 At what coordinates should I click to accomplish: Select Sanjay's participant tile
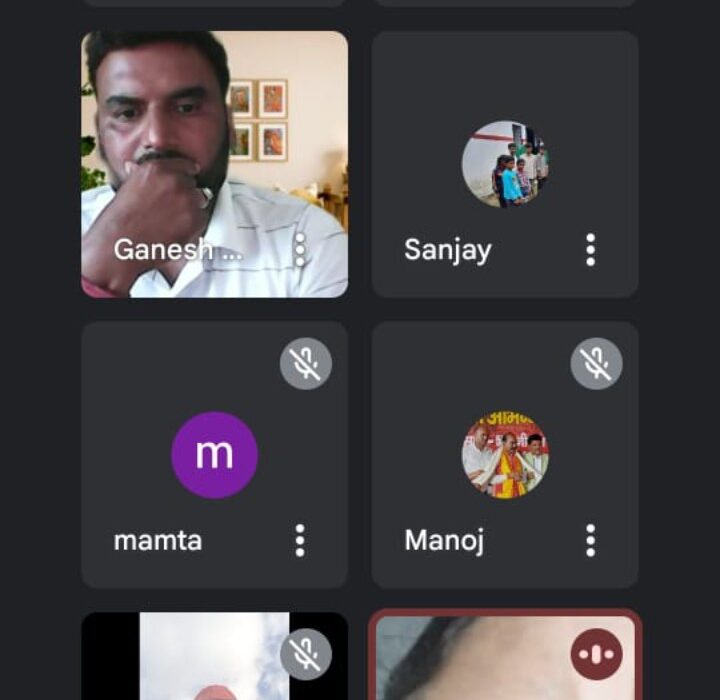pos(505,163)
